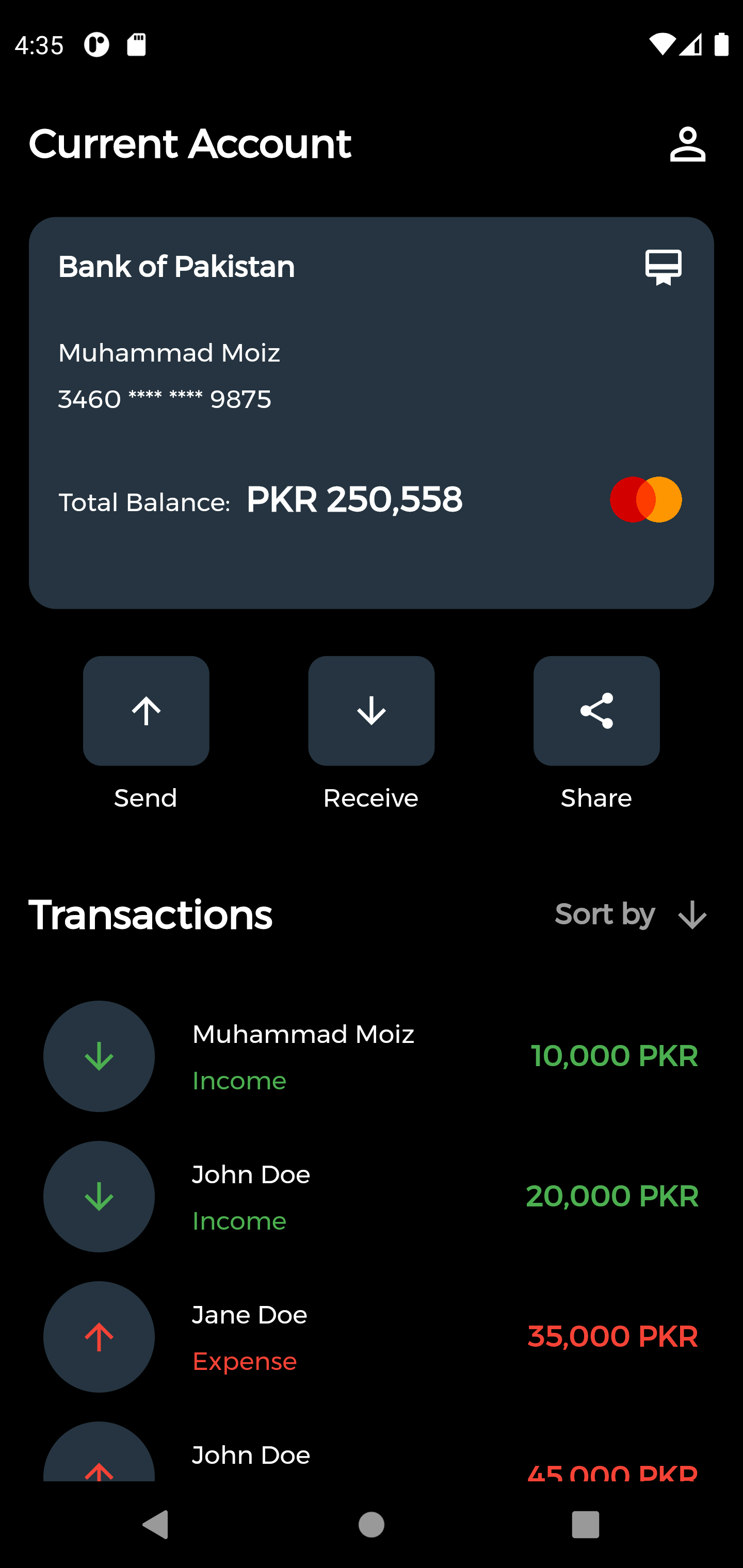Tap the Share account icon
The image size is (743, 1568).
(596, 710)
